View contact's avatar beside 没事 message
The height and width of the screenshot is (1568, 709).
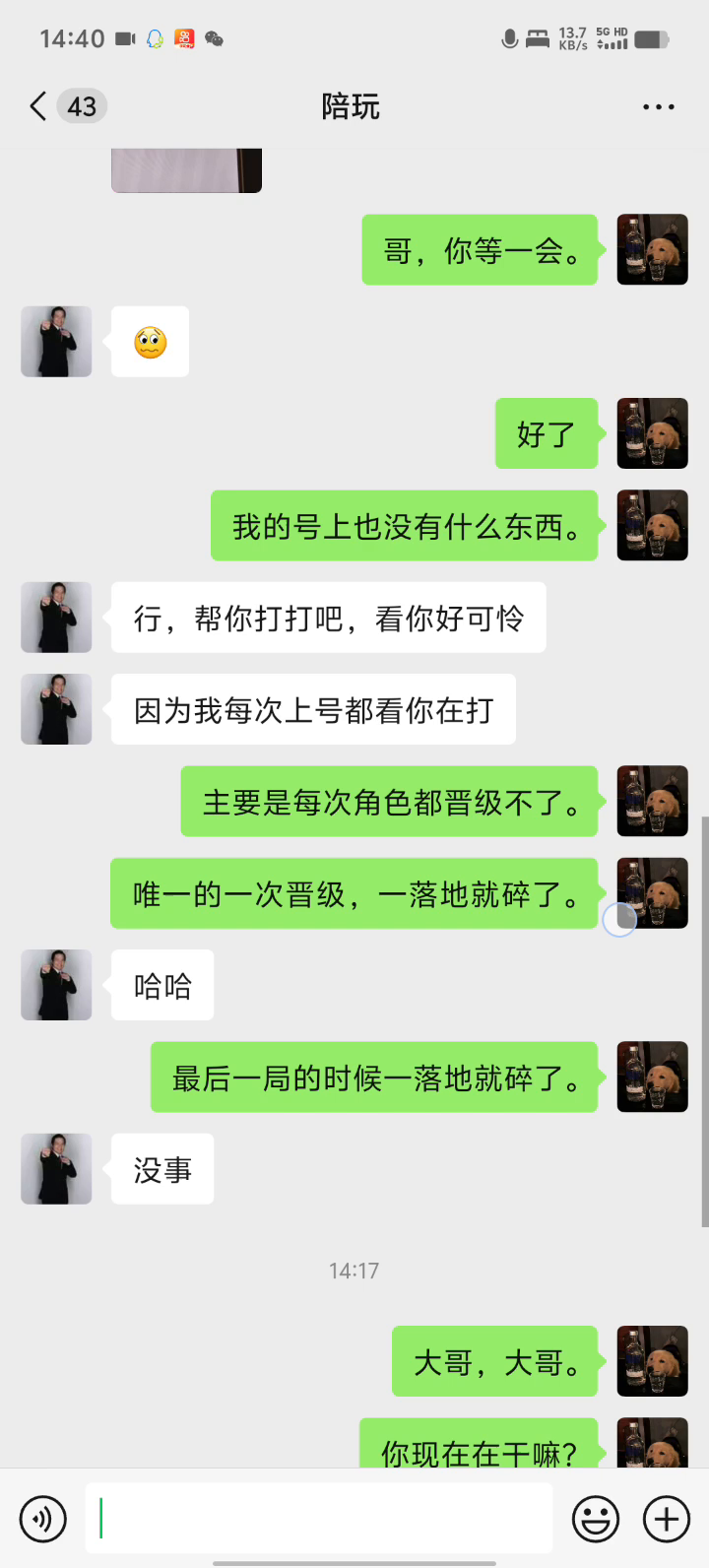pos(56,1169)
